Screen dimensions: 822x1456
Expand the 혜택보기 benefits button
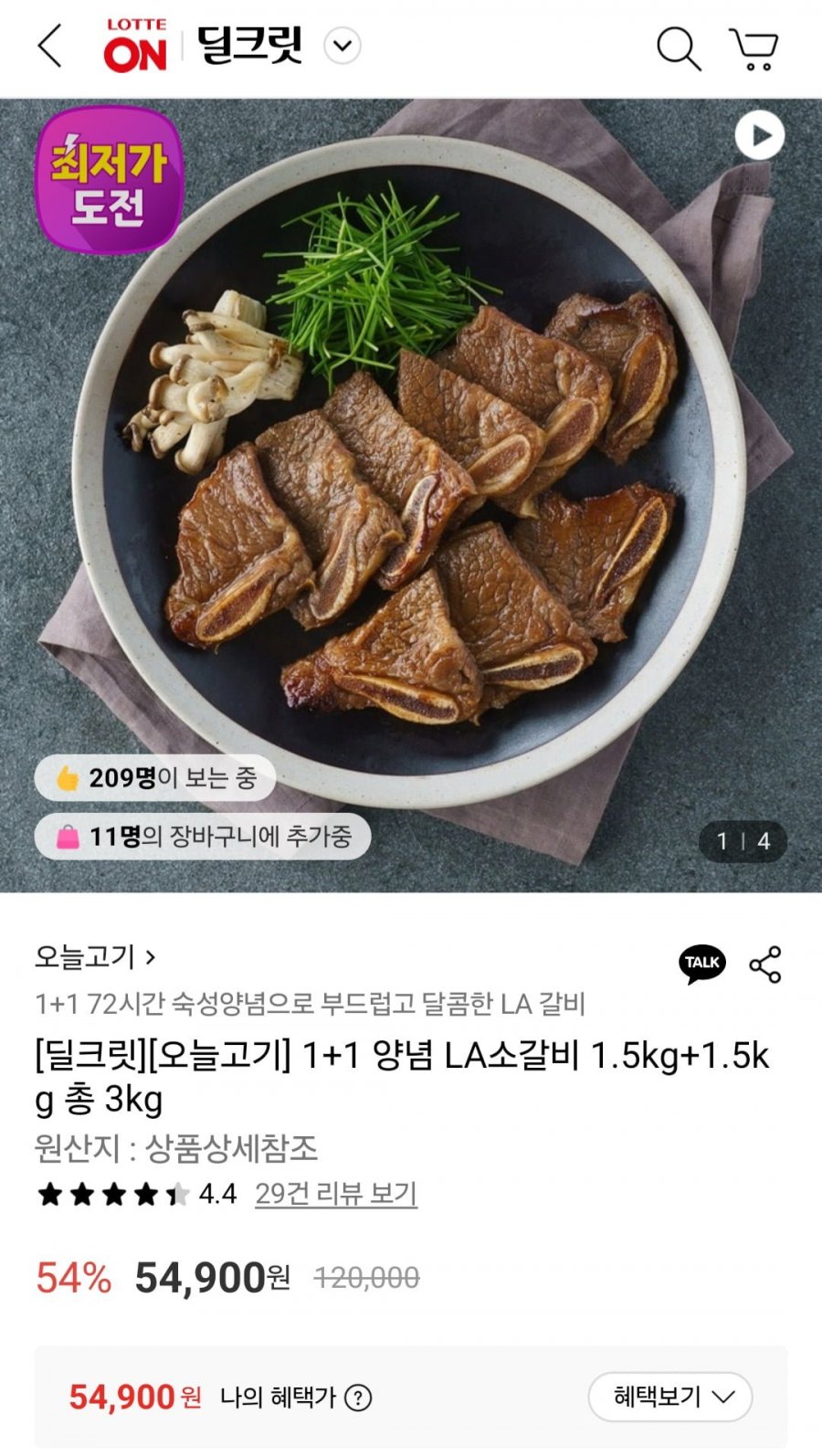(670, 1397)
